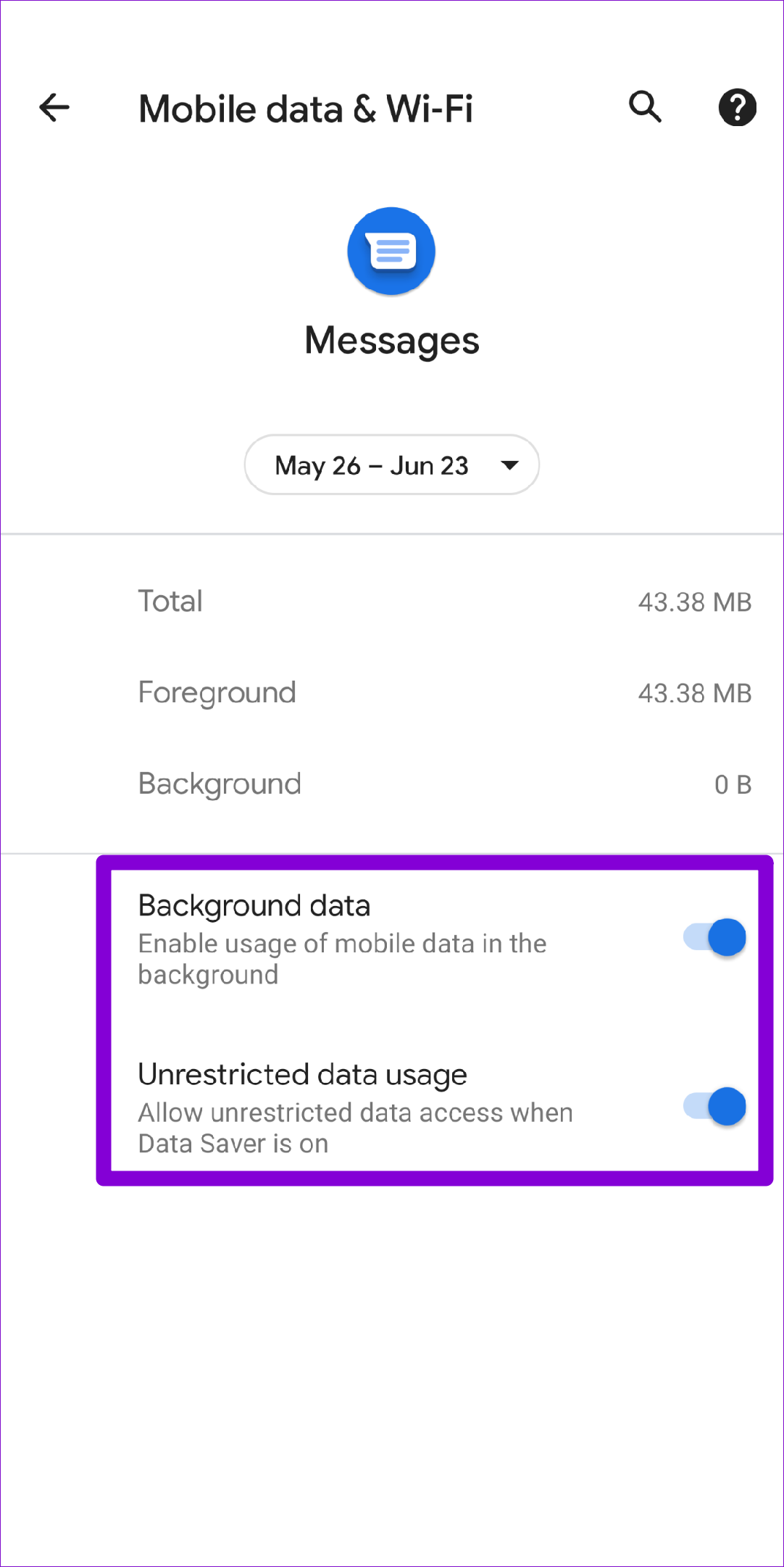Toggle off Background data
784x1567 pixels.
point(715,938)
